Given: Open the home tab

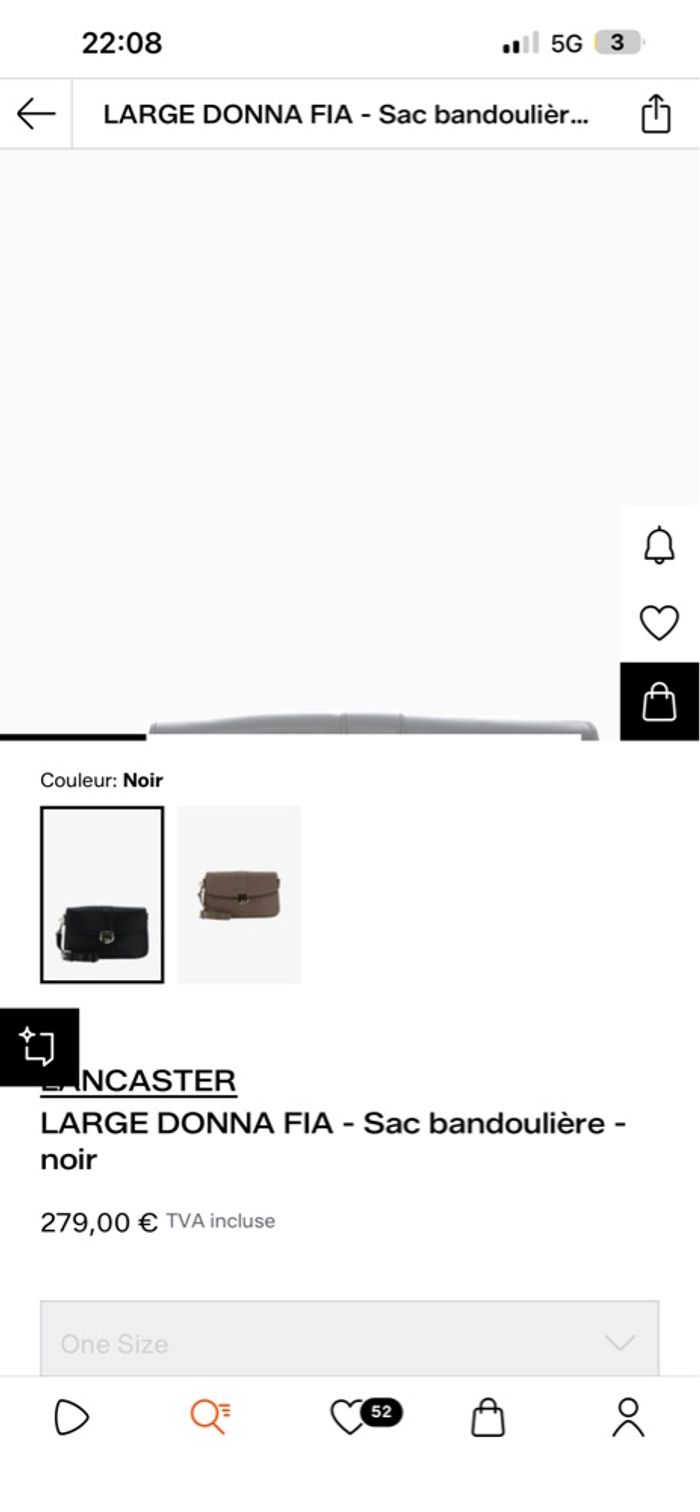Looking at the screenshot, I should (71, 1417).
